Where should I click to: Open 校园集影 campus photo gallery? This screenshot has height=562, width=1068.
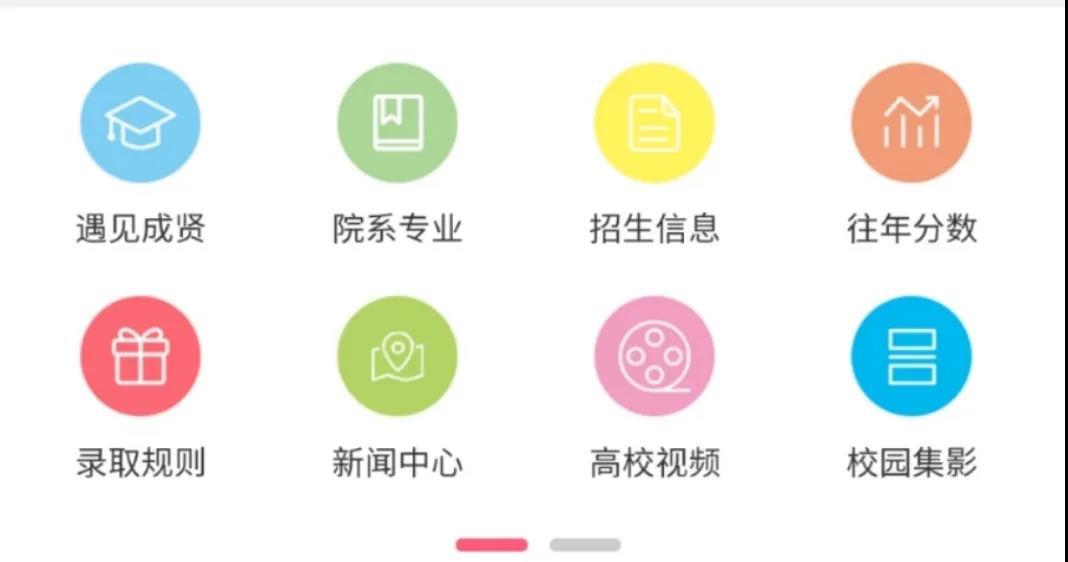tap(911, 356)
